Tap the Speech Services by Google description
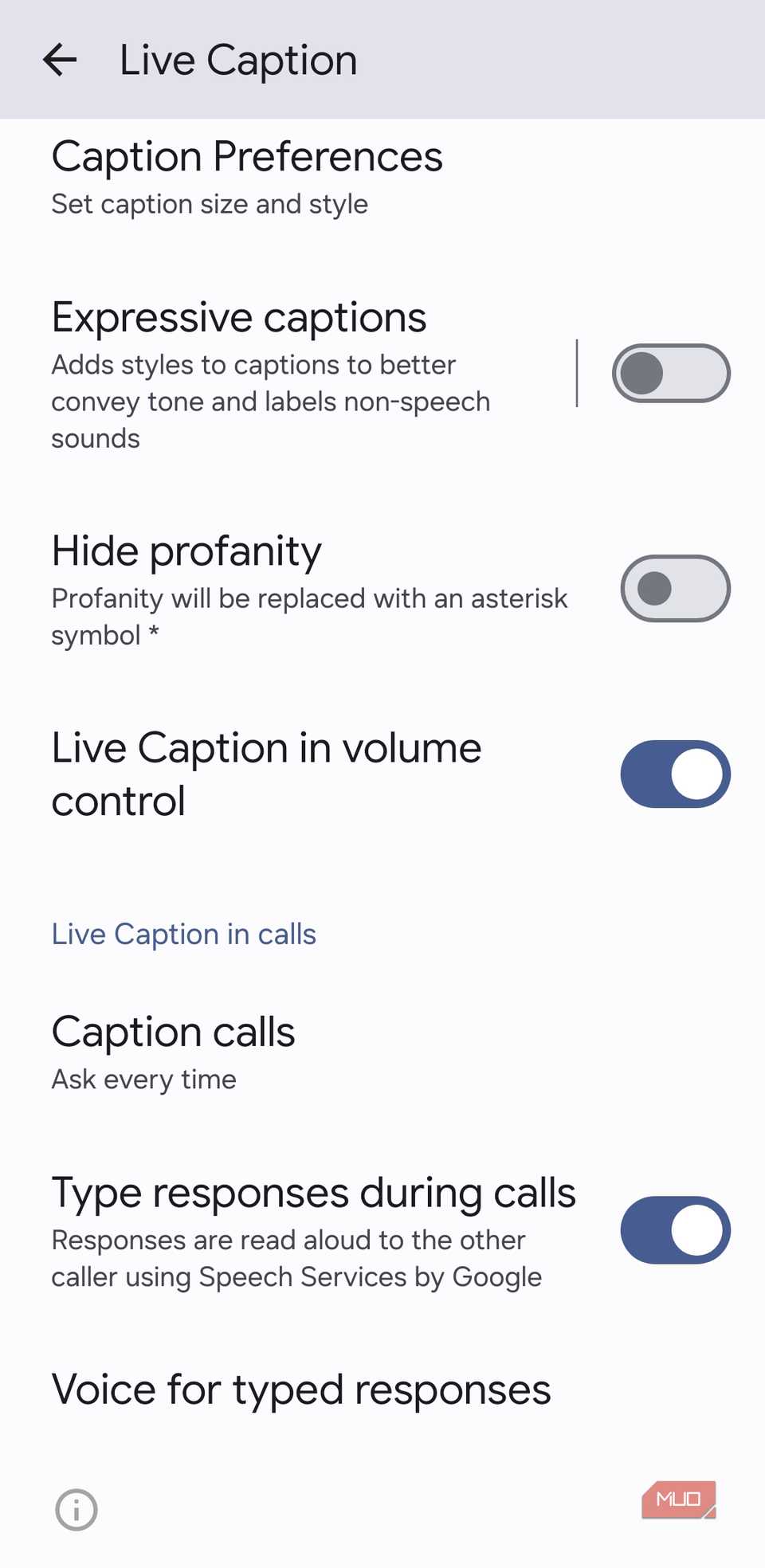This screenshot has height=1568, width=765. point(296,1258)
